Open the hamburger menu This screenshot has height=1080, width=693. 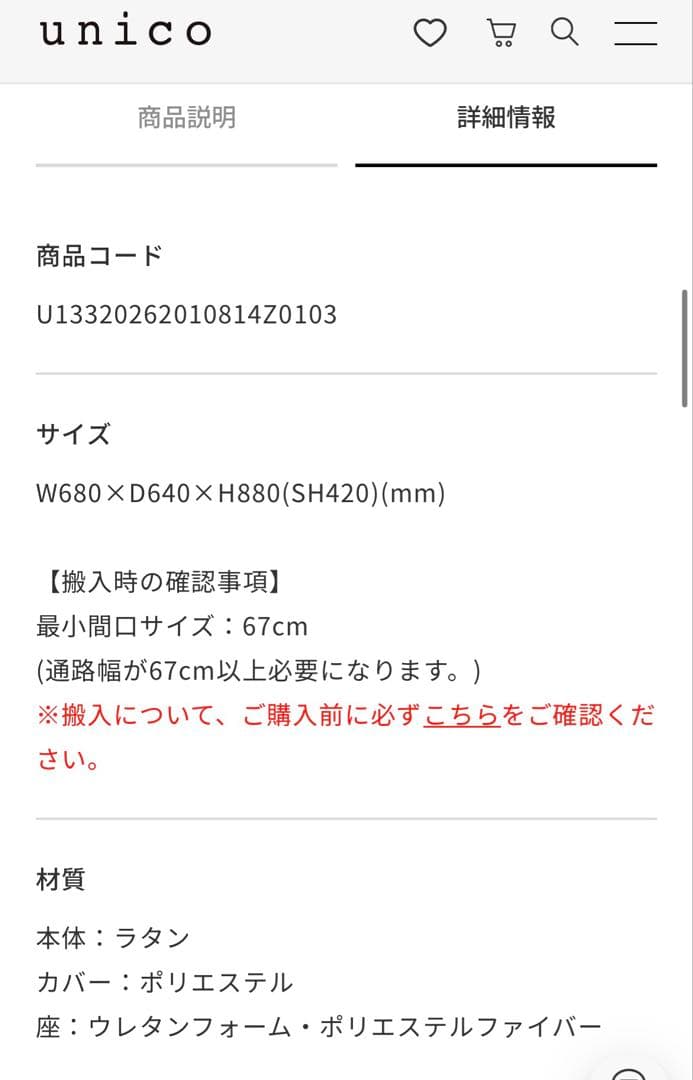coord(635,34)
